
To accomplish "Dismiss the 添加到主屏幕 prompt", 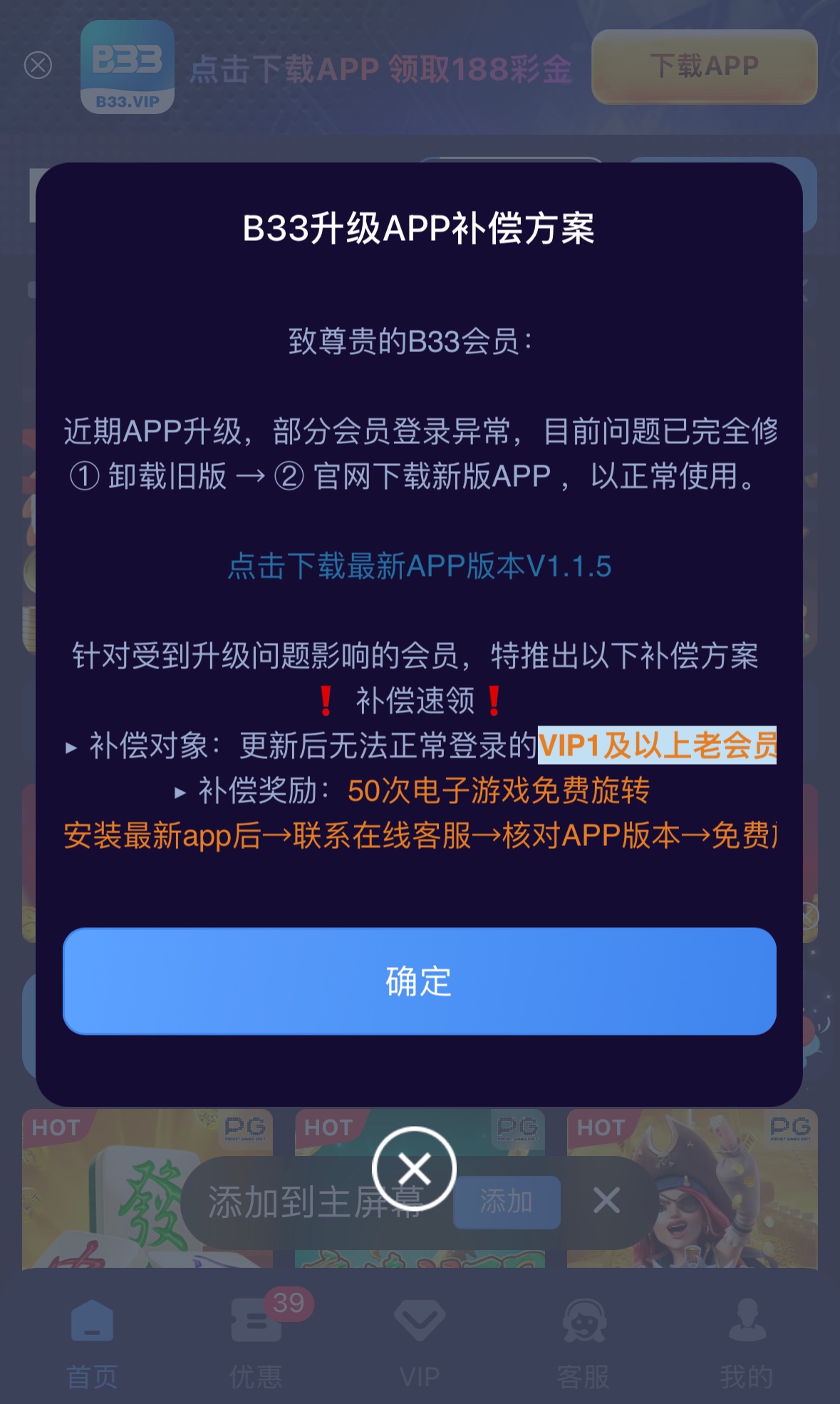I will pyautogui.click(x=606, y=1201).
